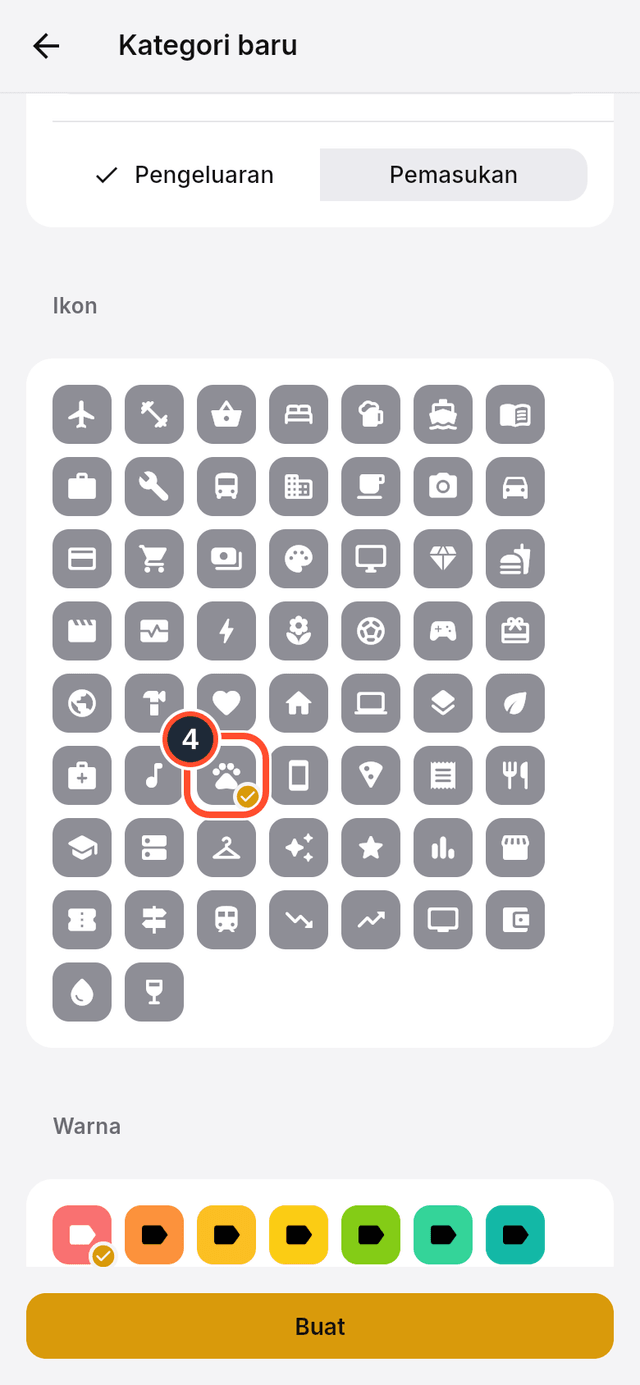640x1385 pixels.
Task: Switch to the Pemasukan option
Action: (x=453, y=175)
